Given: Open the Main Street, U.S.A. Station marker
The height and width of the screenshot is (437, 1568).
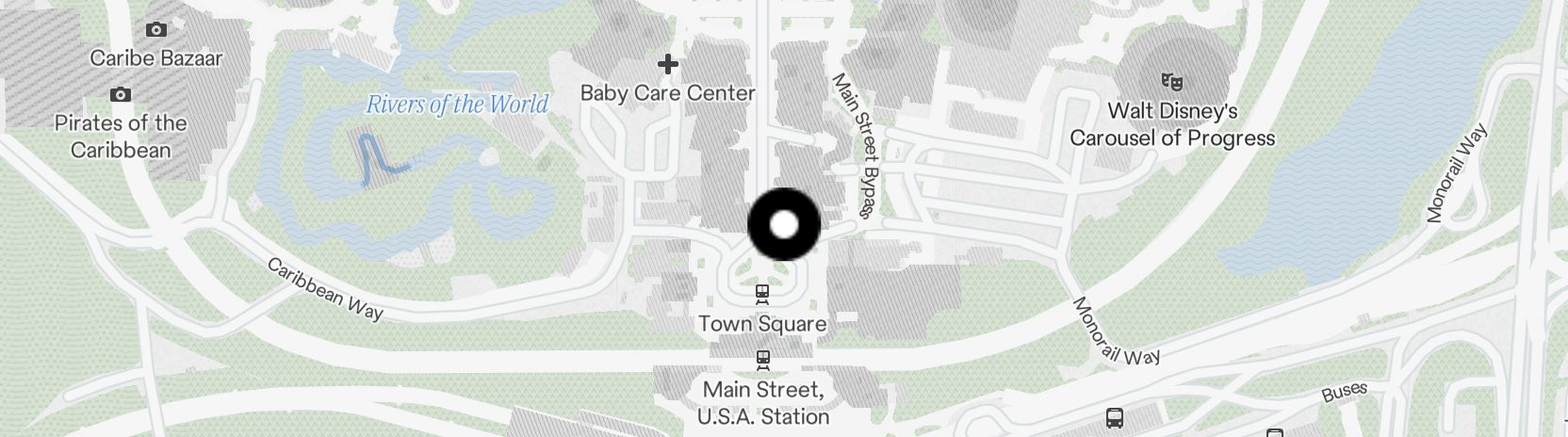Looking at the screenshot, I should point(762,360).
